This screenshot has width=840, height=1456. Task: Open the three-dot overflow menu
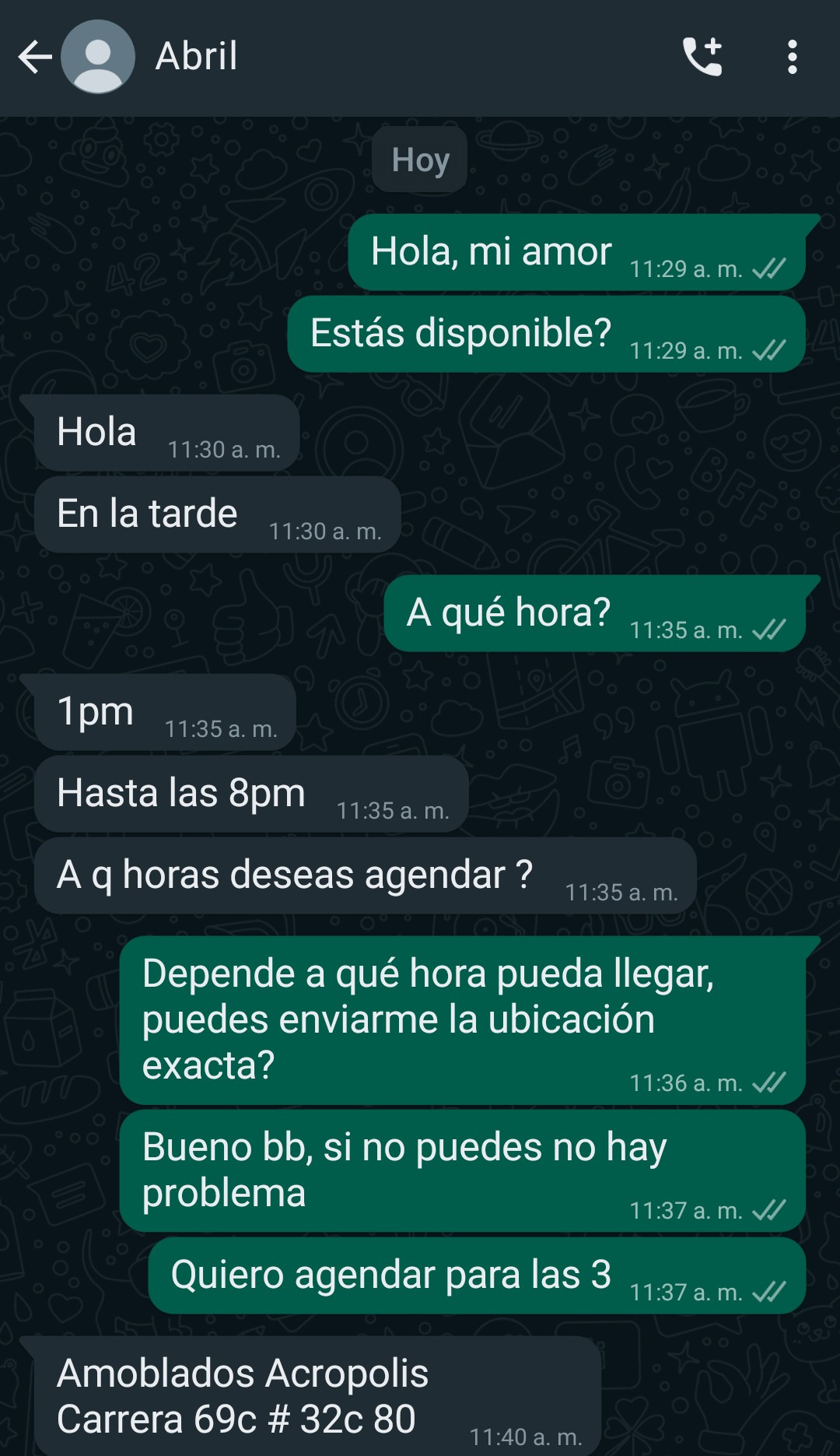click(x=792, y=57)
